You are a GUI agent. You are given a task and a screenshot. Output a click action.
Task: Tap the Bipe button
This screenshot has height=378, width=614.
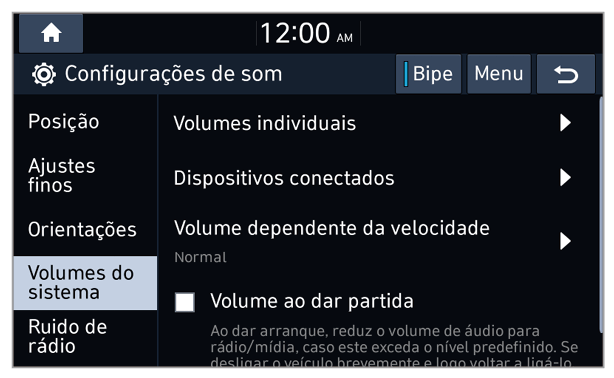coord(428,74)
